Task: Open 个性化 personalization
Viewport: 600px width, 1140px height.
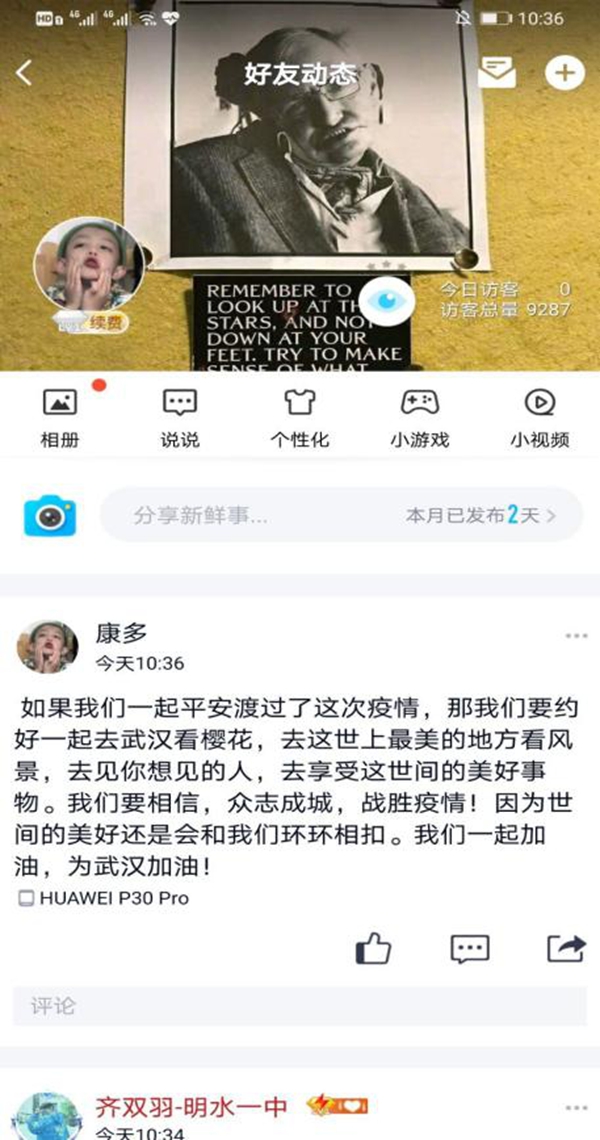Action: pyautogui.click(x=299, y=418)
